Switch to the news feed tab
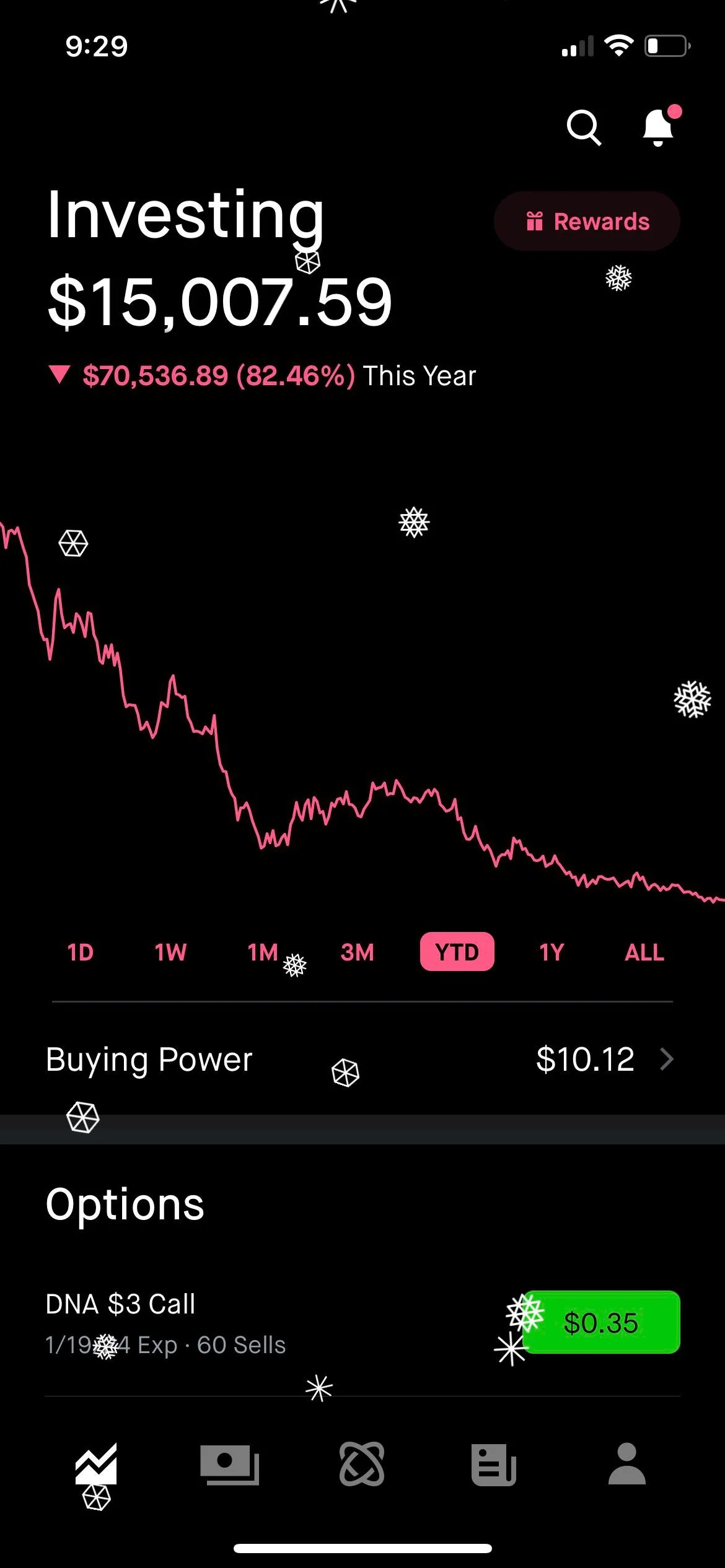The width and height of the screenshot is (725, 1568). 494,1465
